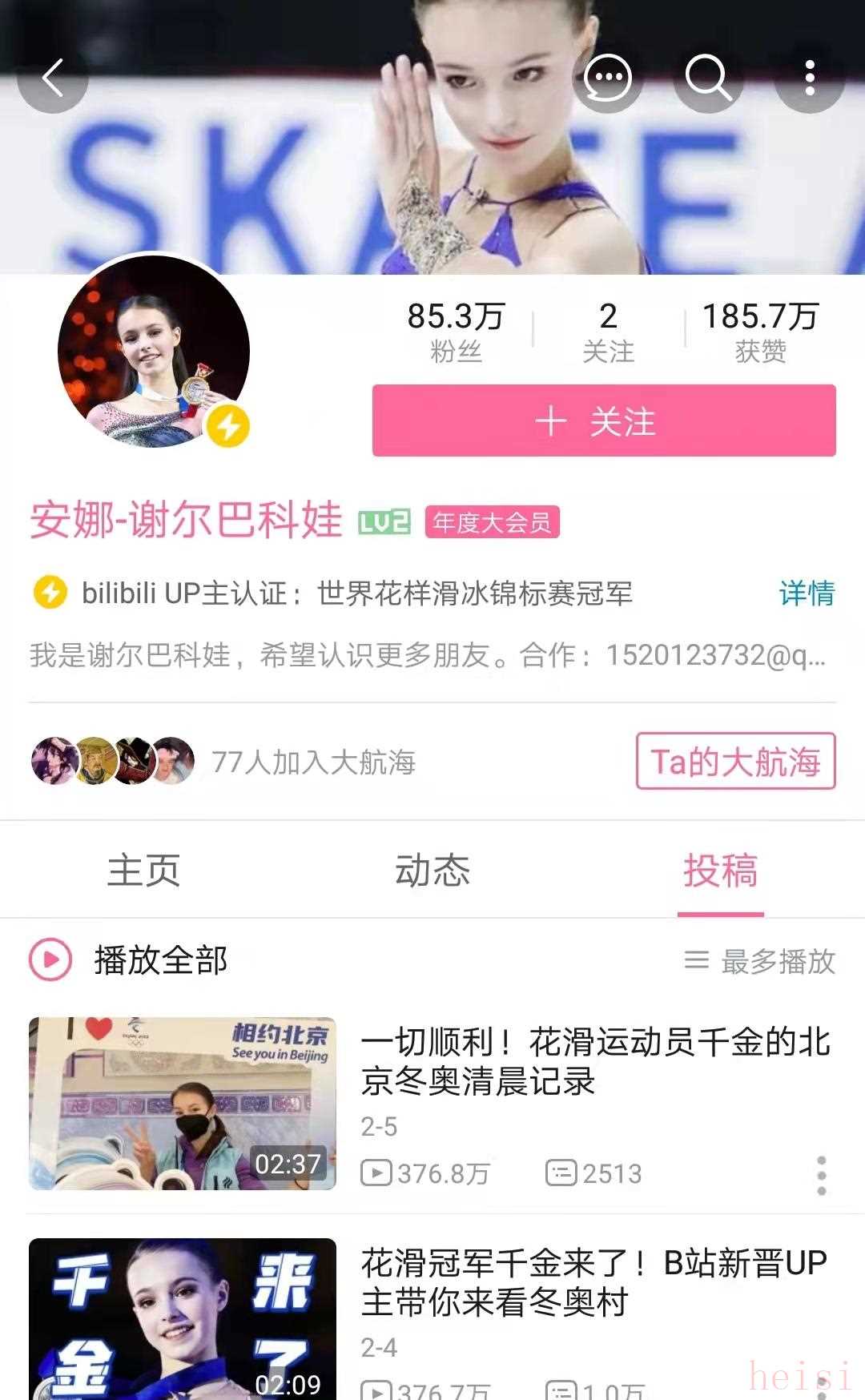The height and width of the screenshot is (1400, 865).
Task: Open the message chat bubble icon
Action: [608, 78]
